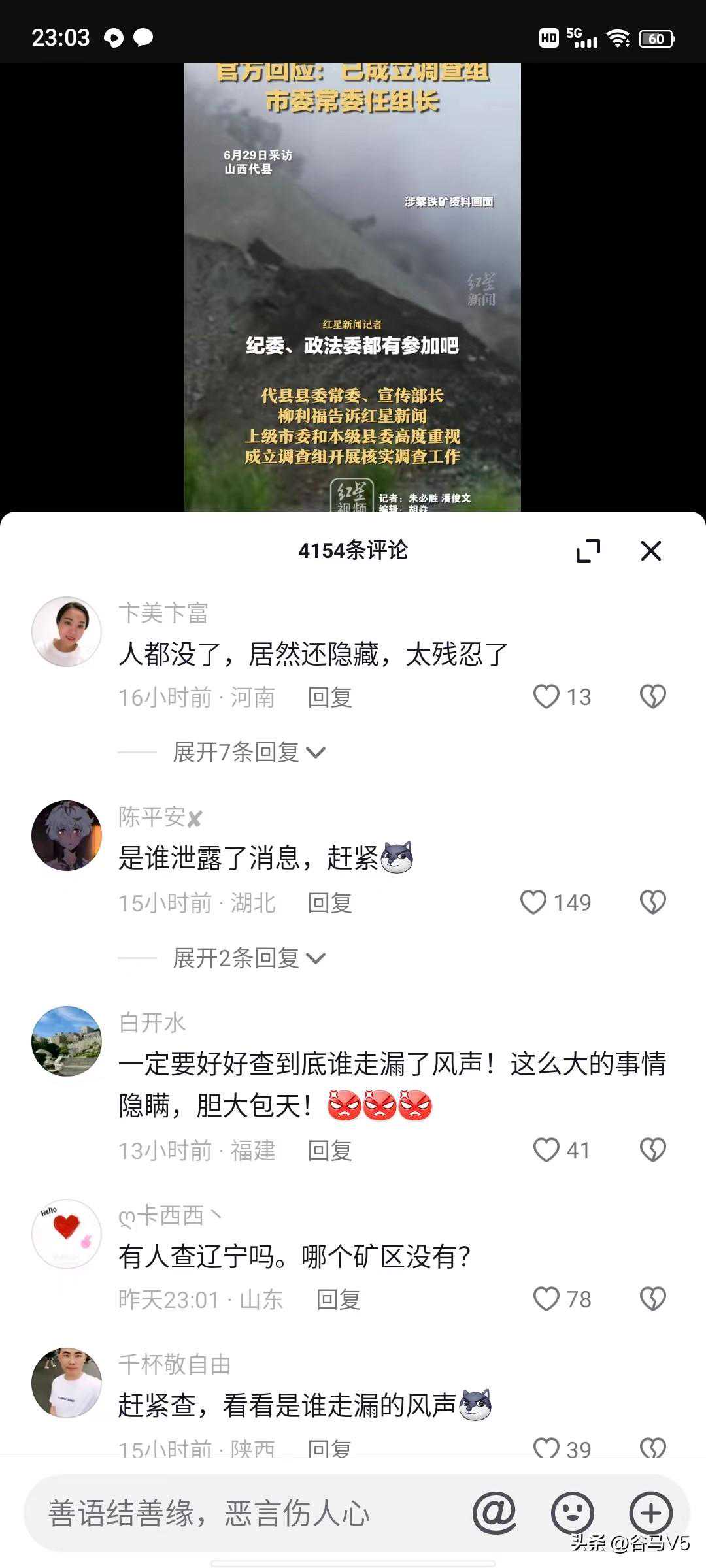Screen dimensions: 706x1568
Task: Reply to 卡西西's comment
Action: coord(339,1300)
